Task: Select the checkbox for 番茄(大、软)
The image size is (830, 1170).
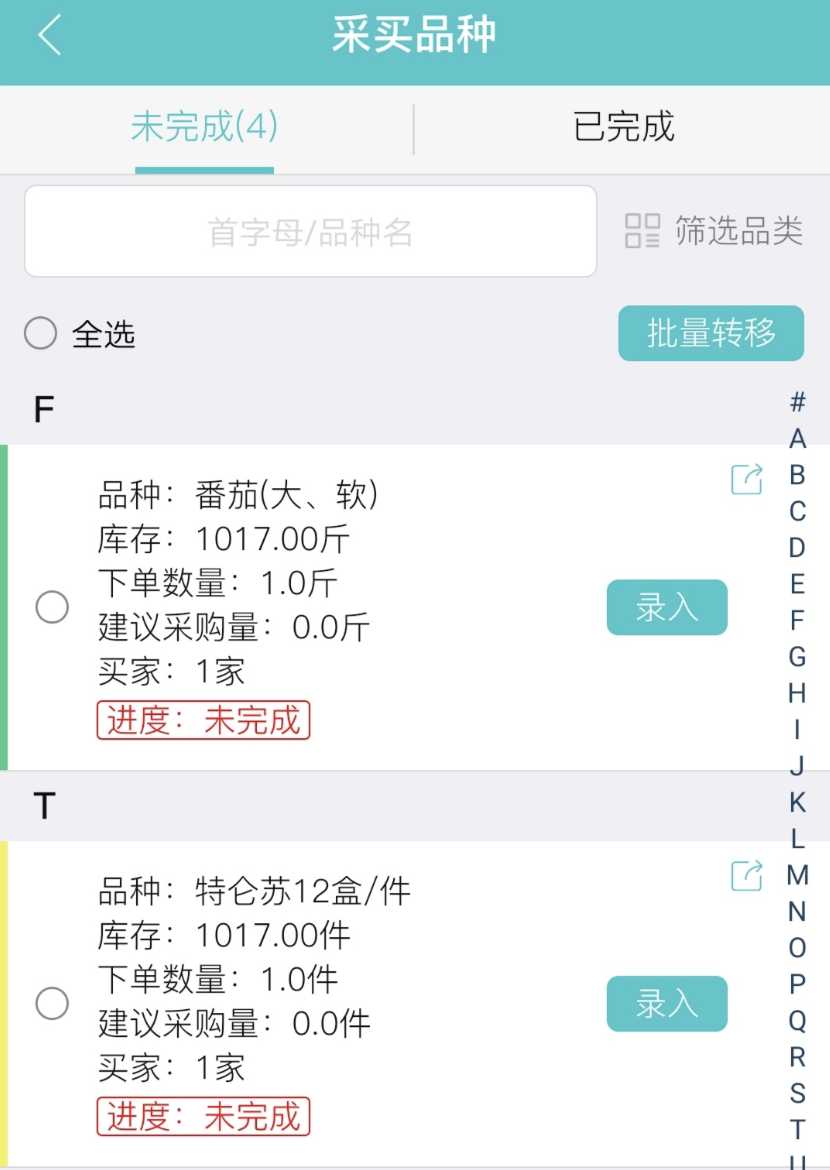Action: pyautogui.click(x=52, y=607)
